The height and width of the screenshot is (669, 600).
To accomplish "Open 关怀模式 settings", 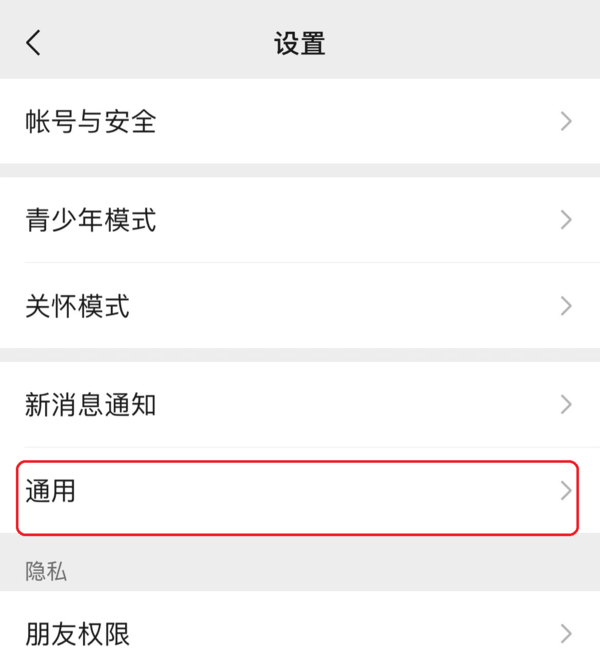I will click(x=300, y=306).
